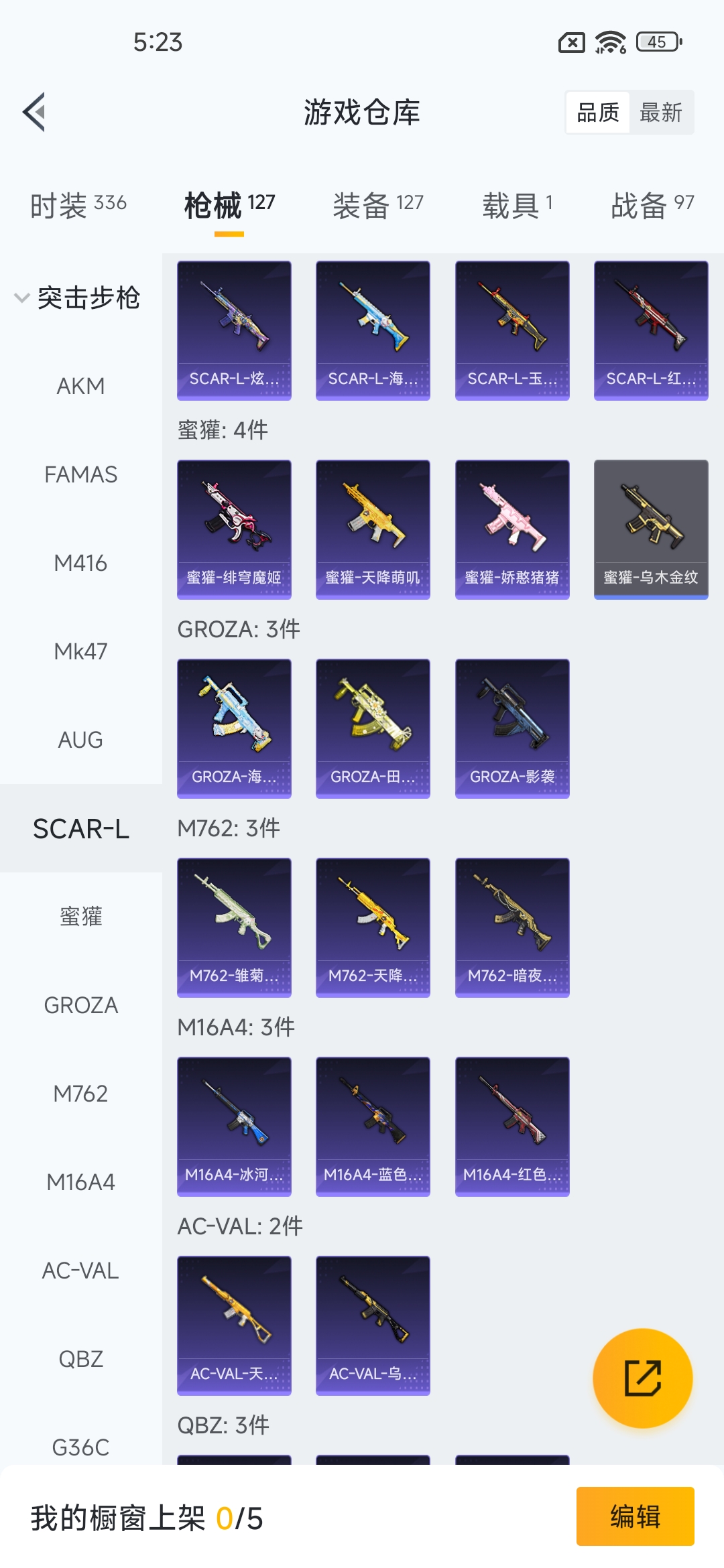
Task: Sort inventory by 最新
Action: click(x=660, y=113)
